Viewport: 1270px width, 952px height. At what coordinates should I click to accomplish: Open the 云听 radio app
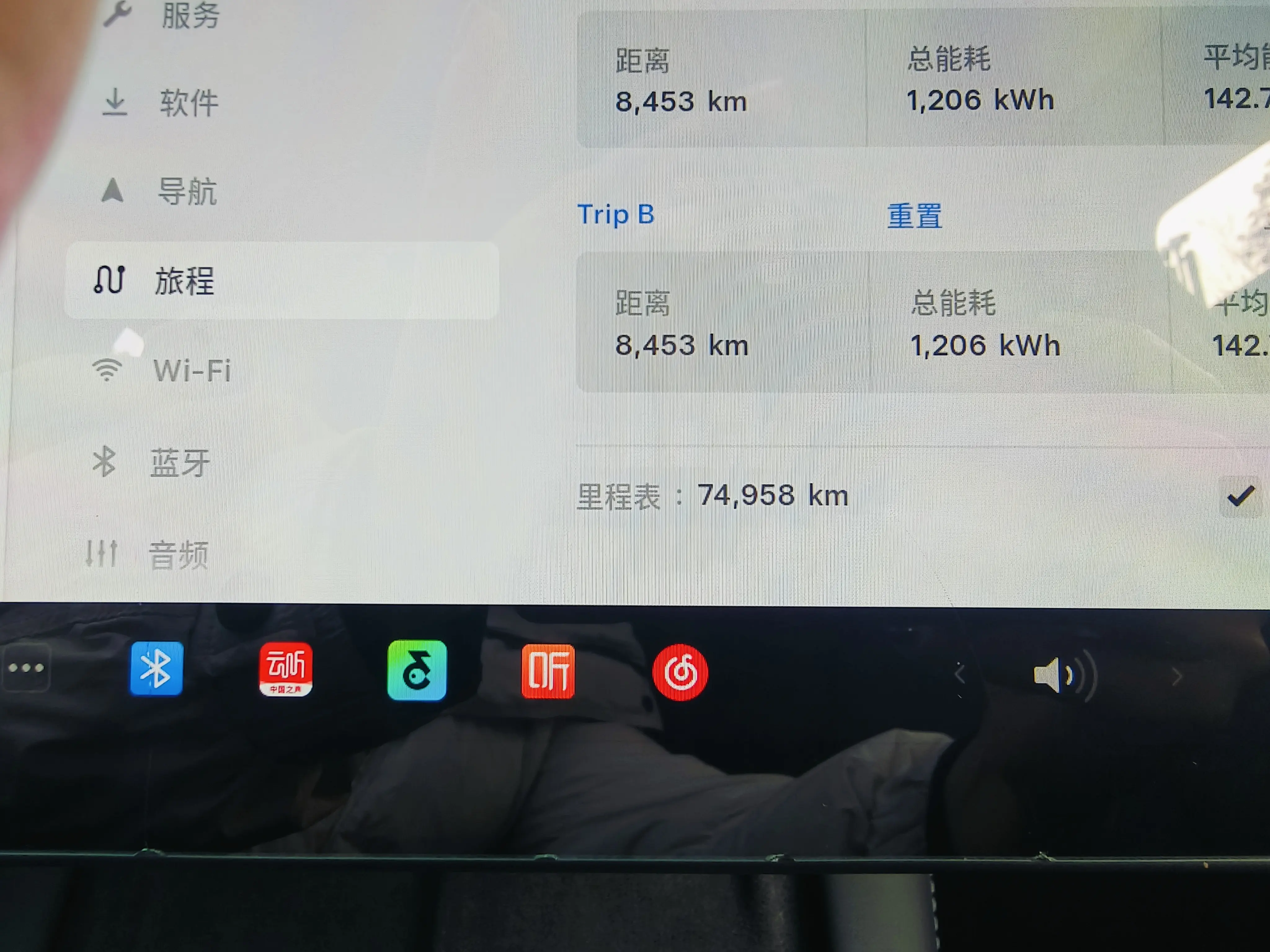[285, 670]
